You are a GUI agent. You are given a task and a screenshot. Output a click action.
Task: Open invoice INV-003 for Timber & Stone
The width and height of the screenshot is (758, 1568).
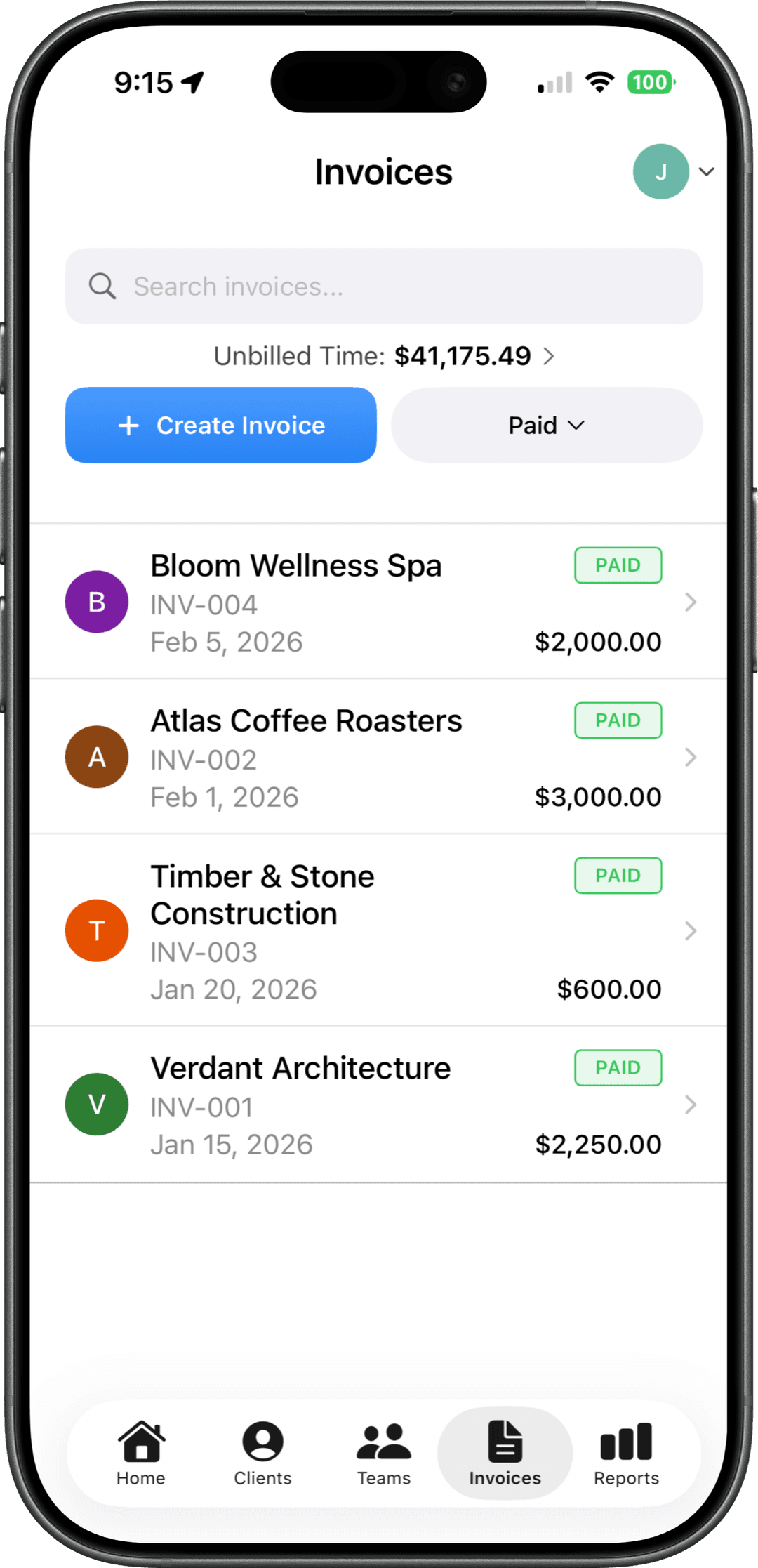pos(379,930)
